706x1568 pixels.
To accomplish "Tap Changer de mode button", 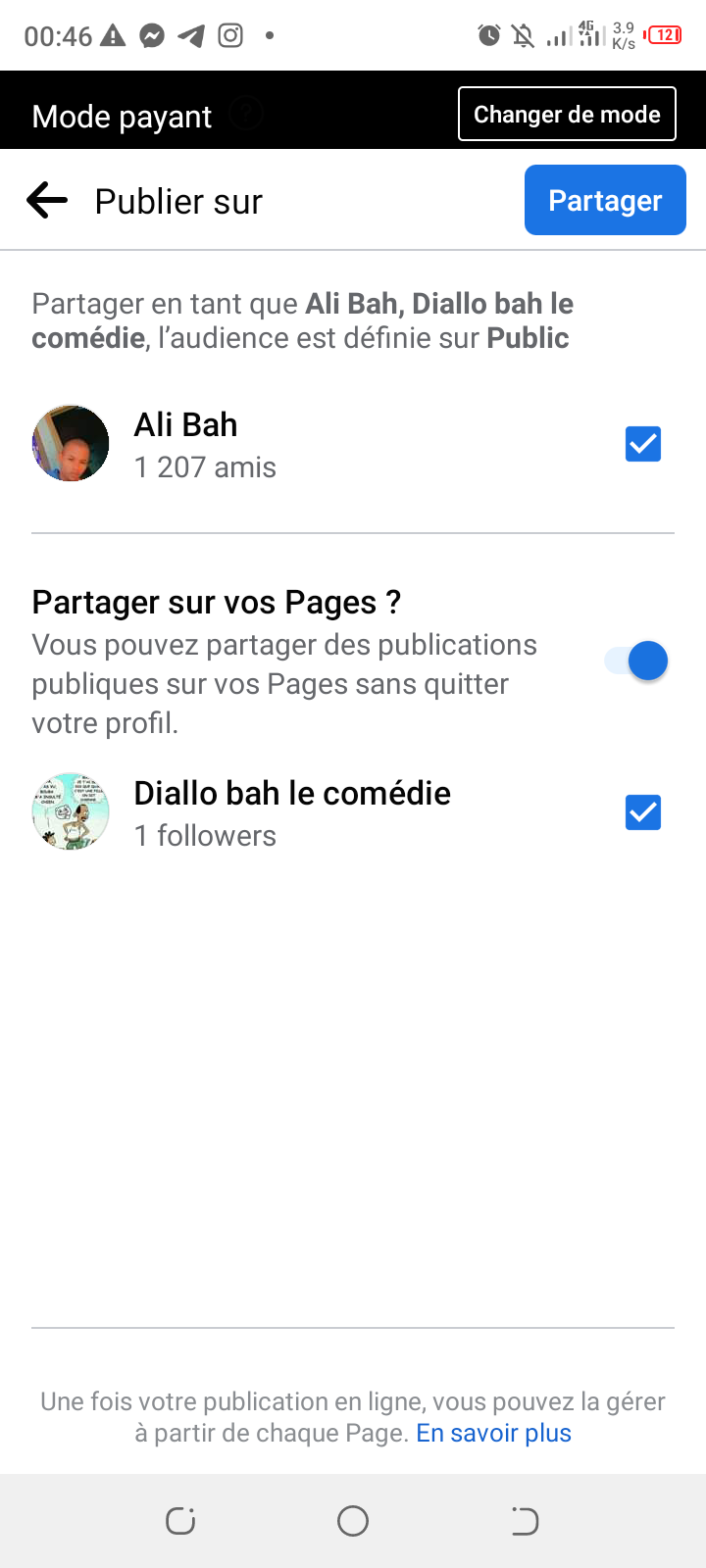I will [x=567, y=115].
